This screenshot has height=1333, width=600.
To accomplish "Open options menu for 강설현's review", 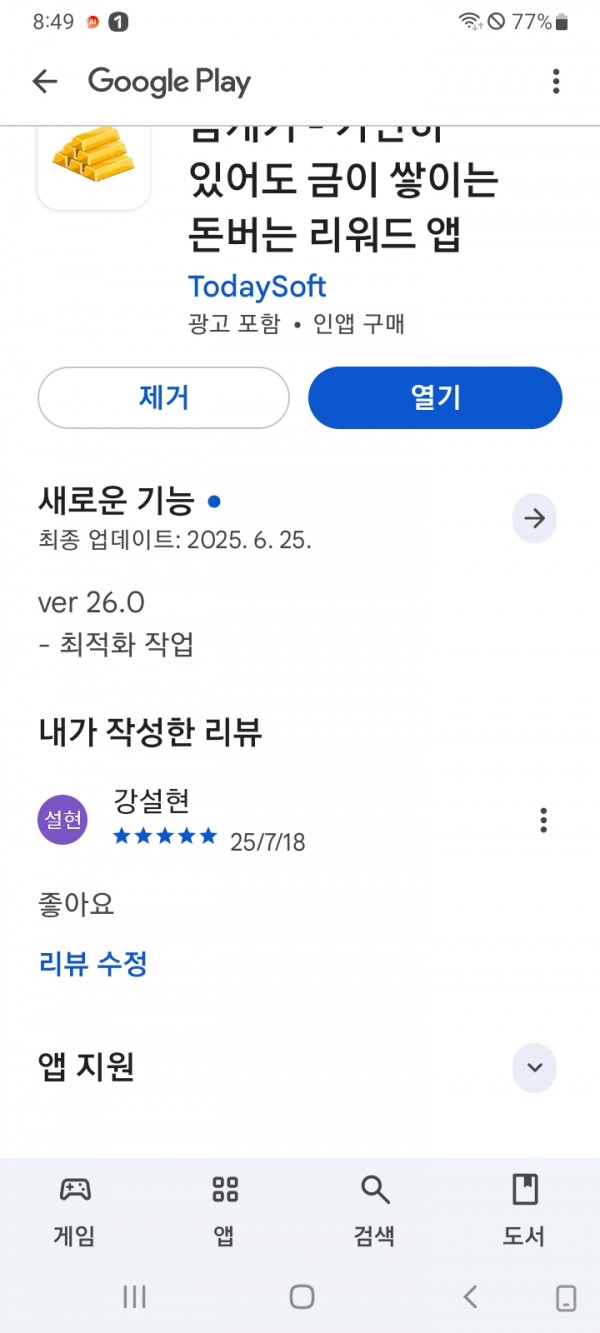I will coord(543,820).
